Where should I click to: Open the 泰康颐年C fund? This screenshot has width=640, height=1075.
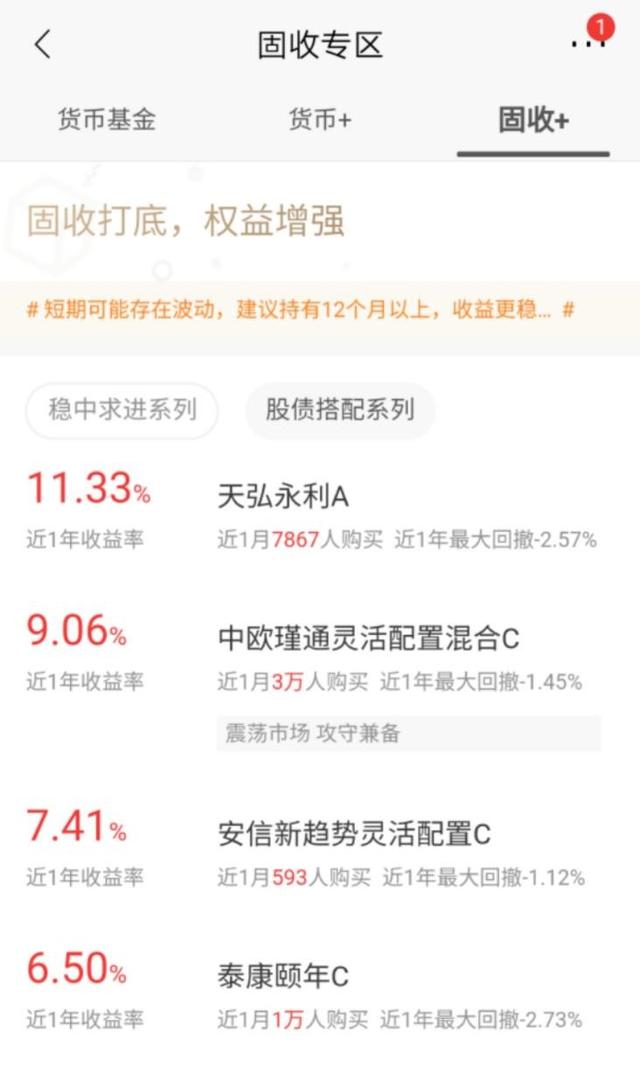pos(283,976)
